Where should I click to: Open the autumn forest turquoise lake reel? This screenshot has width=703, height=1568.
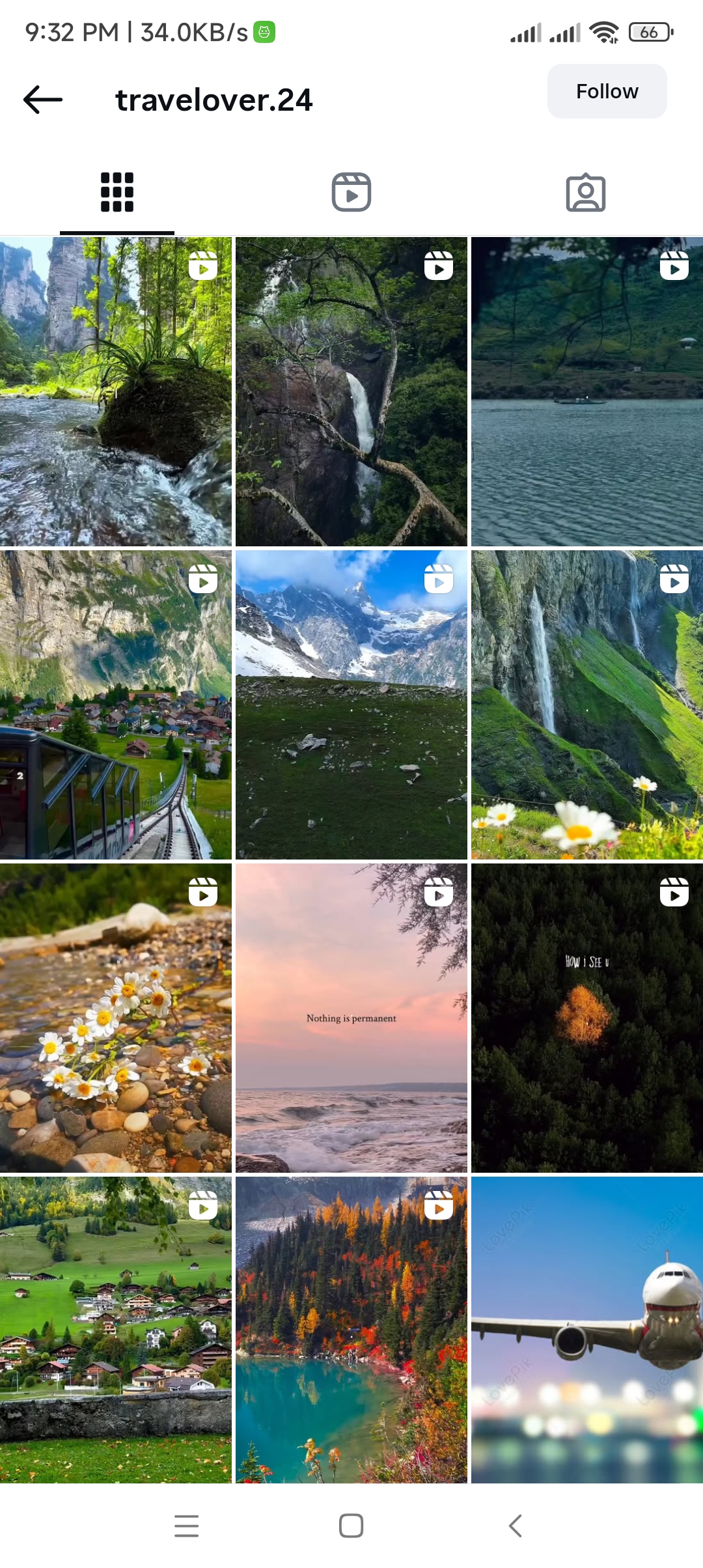pos(351,1330)
